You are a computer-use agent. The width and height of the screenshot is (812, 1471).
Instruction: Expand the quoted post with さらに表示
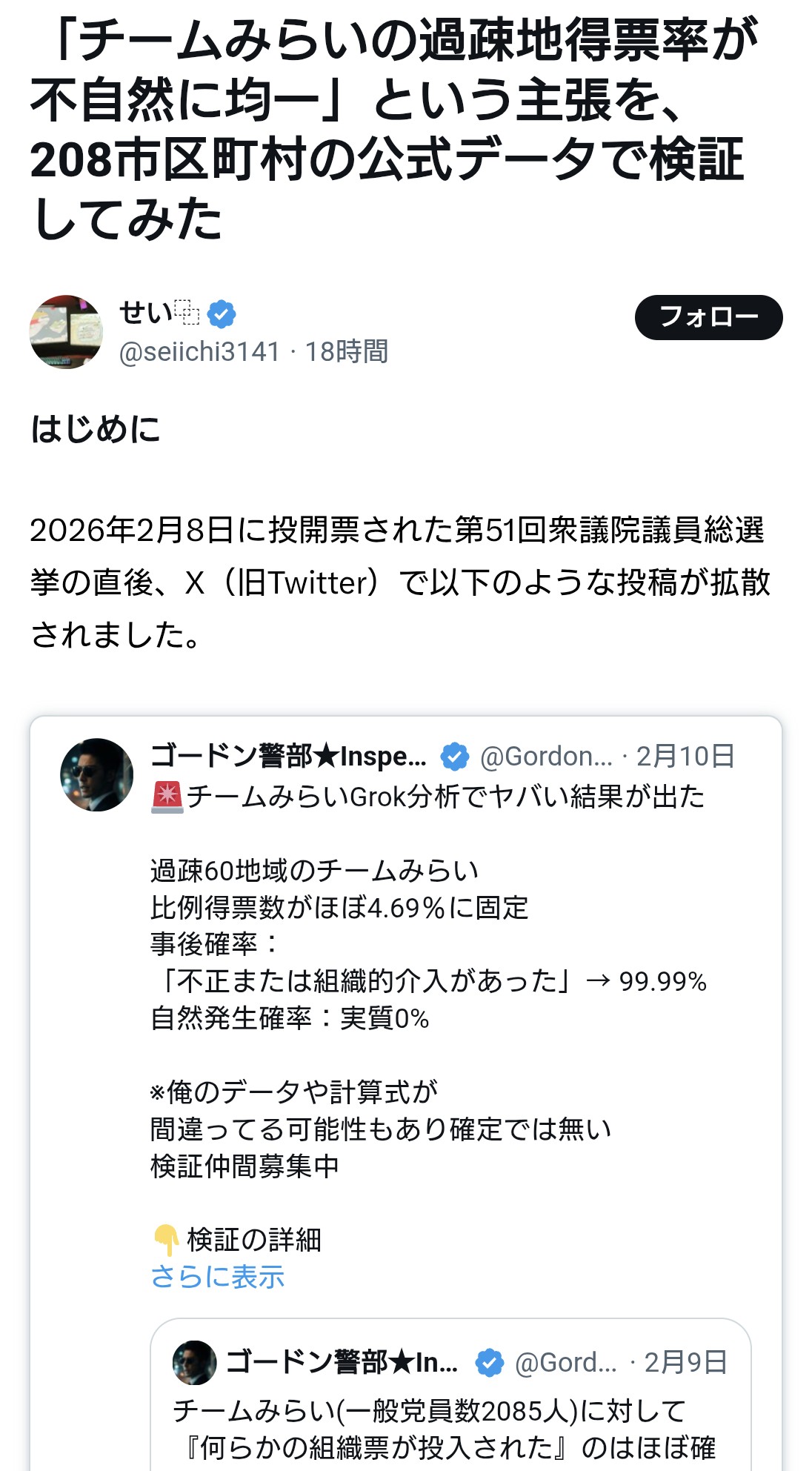pyautogui.click(x=217, y=1277)
